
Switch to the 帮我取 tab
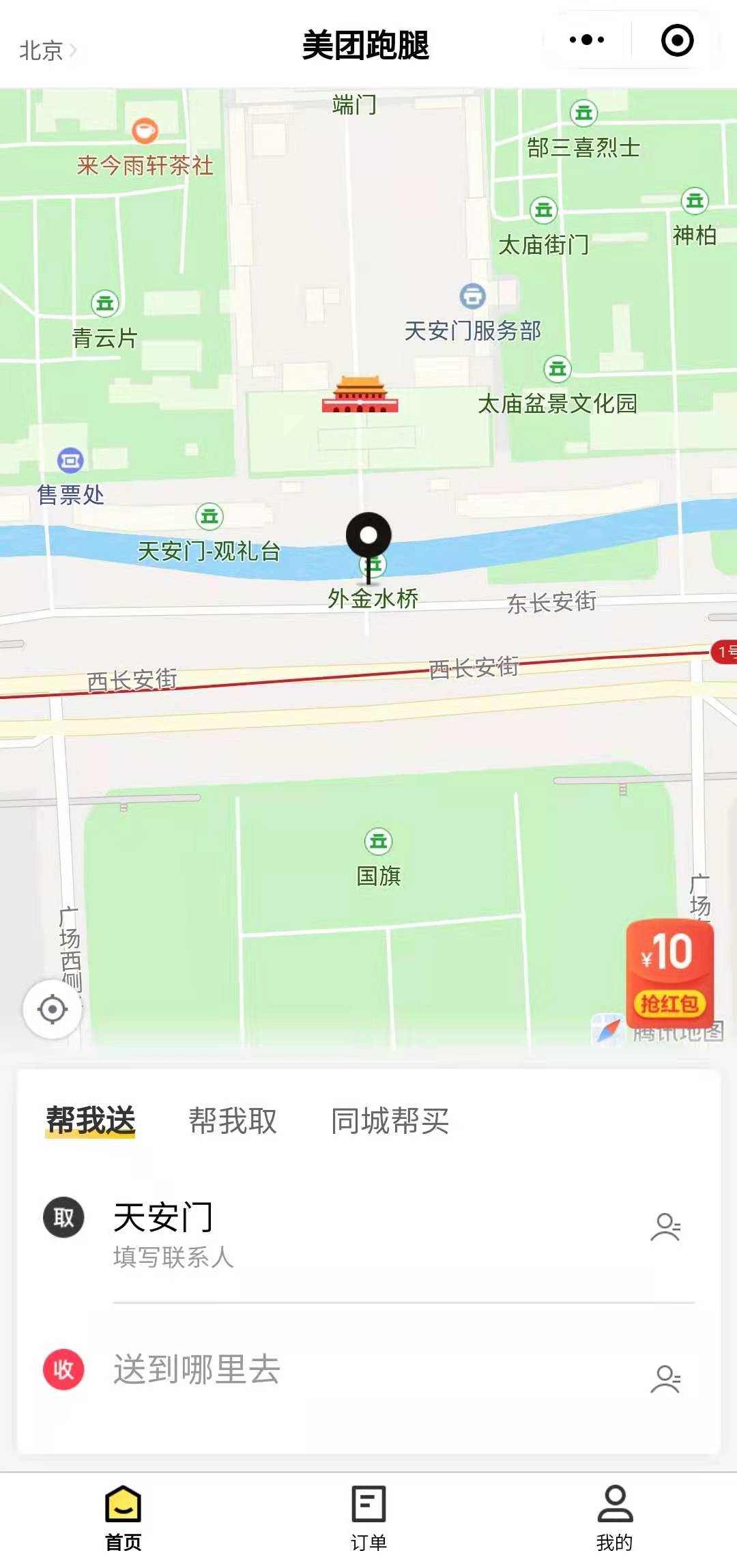tap(233, 1121)
